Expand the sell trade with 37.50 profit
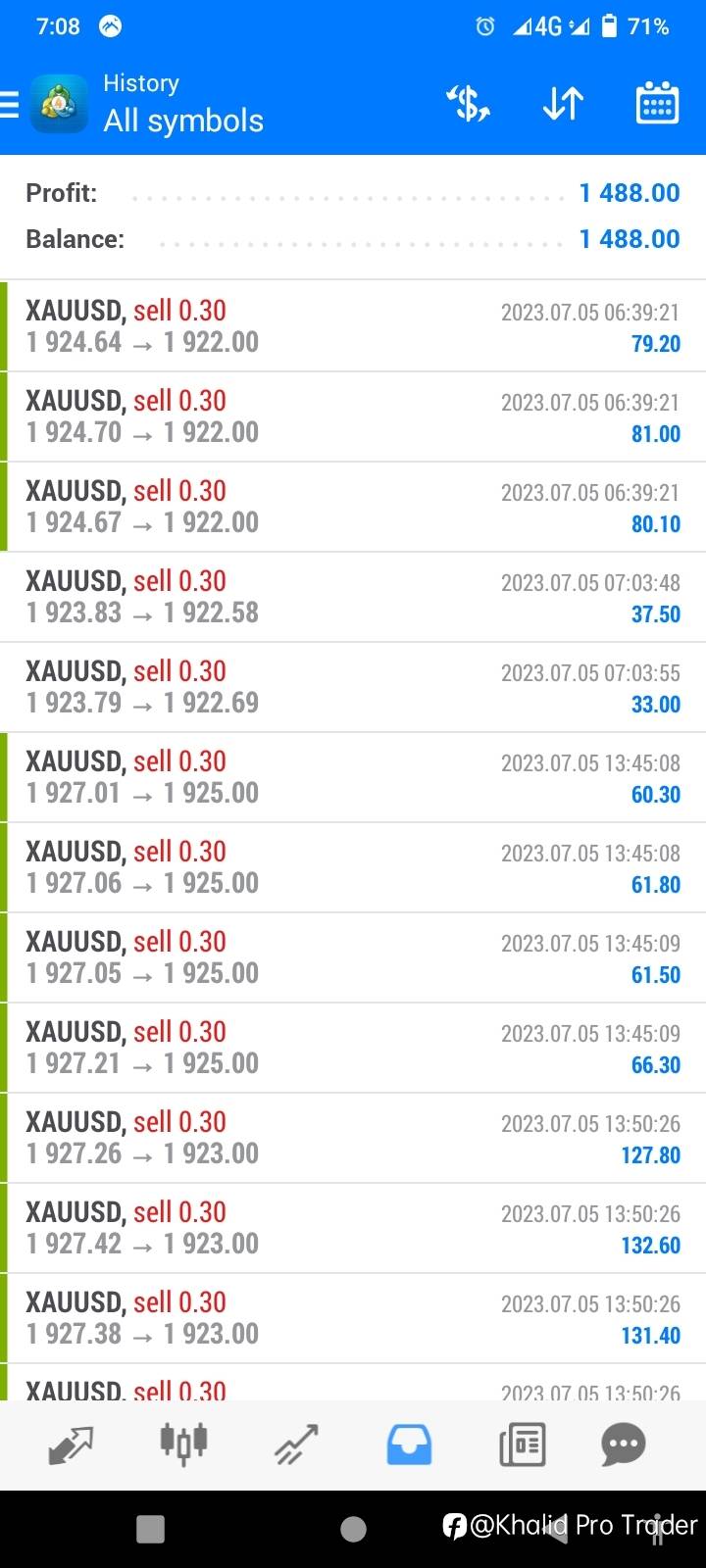 point(353,597)
